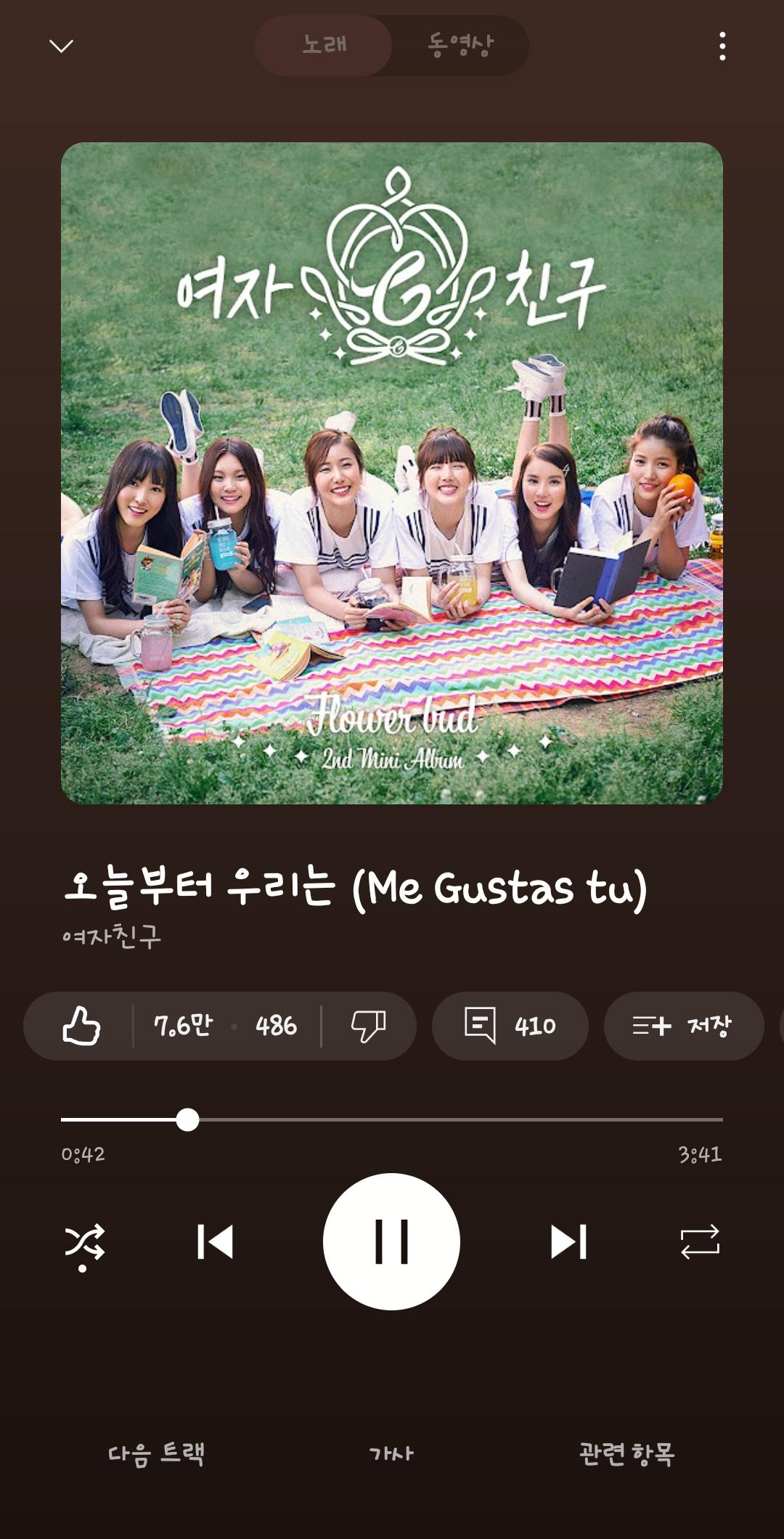Collapse the player with the down chevron
Image resolution: width=784 pixels, height=1539 pixels.
tap(61, 46)
